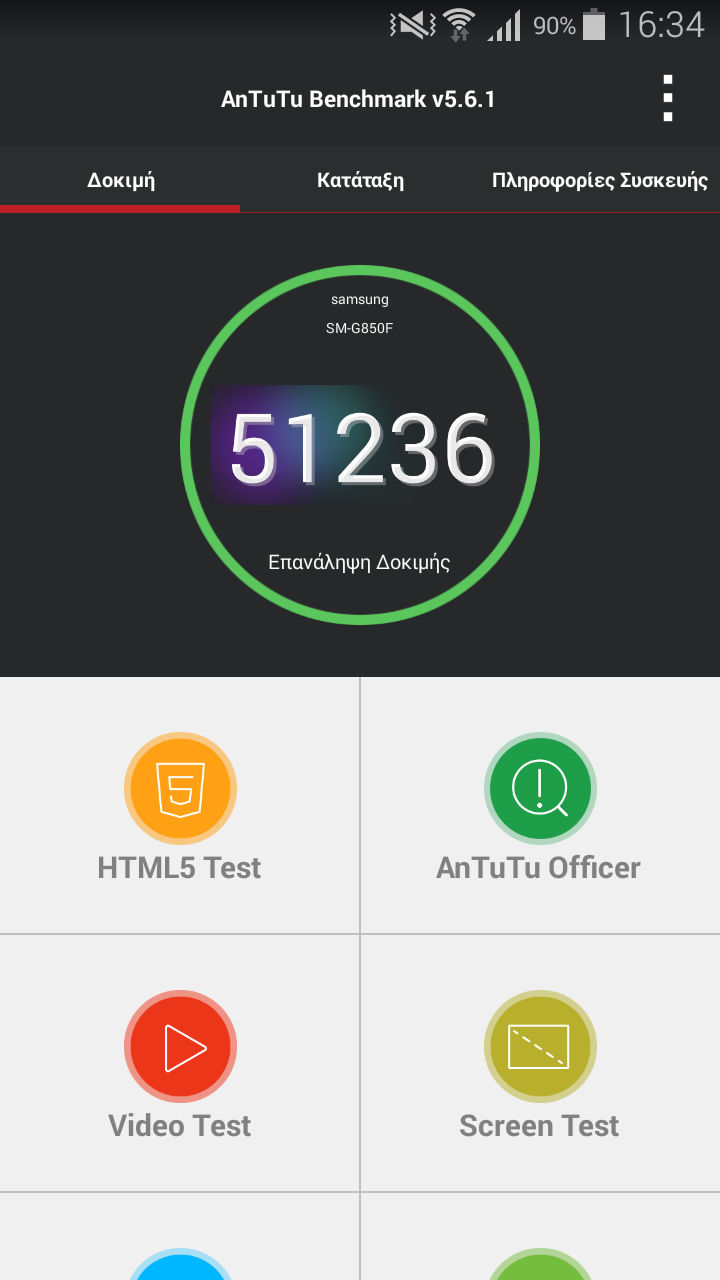The width and height of the screenshot is (720, 1280).
Task: Open AnTuTu Officer
Action: coord(540,806)
